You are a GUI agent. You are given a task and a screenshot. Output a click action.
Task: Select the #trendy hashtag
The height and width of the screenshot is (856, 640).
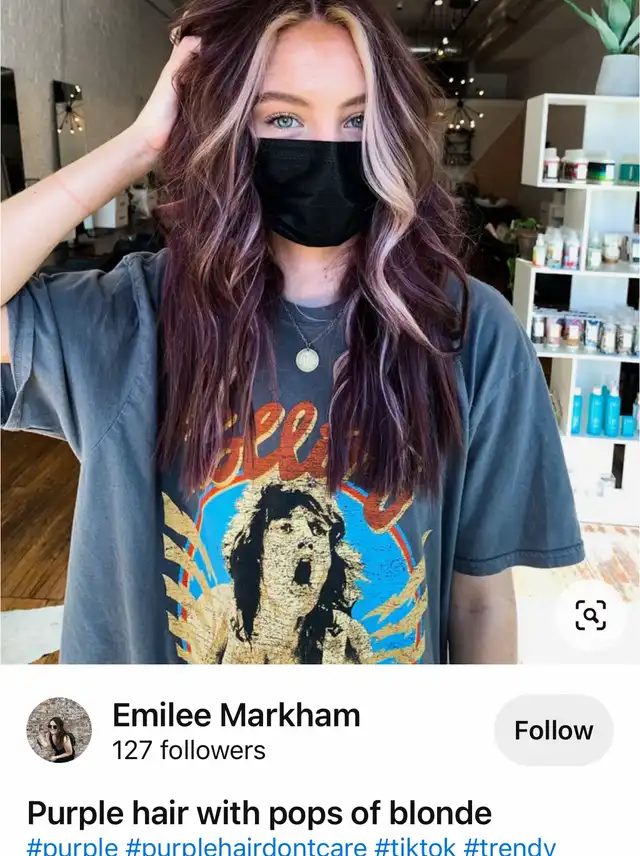pos(509,847)
